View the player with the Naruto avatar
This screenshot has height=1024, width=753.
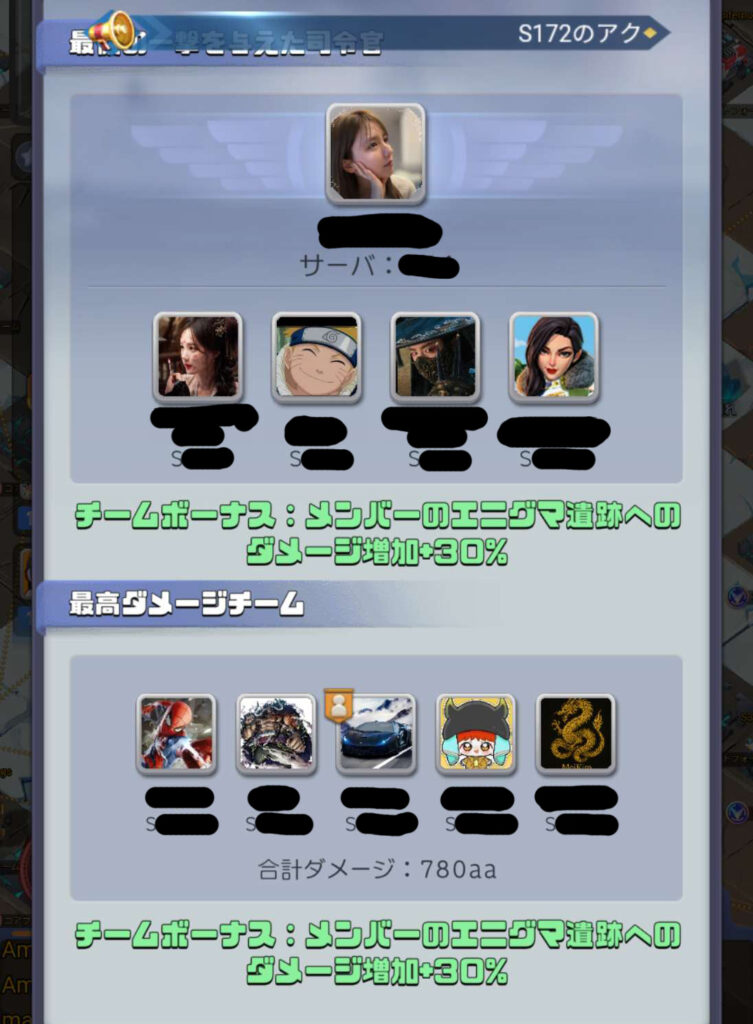316,357
